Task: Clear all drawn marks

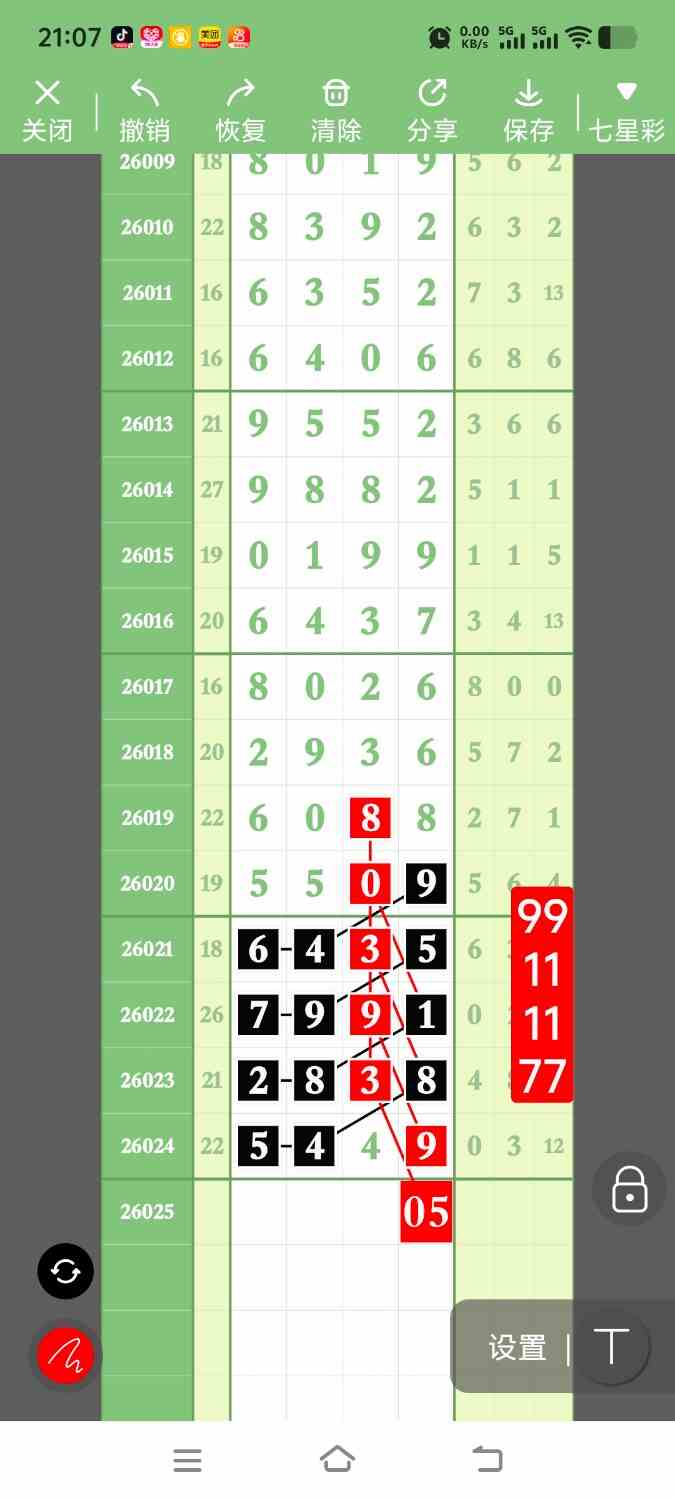Action: point(336,111)
